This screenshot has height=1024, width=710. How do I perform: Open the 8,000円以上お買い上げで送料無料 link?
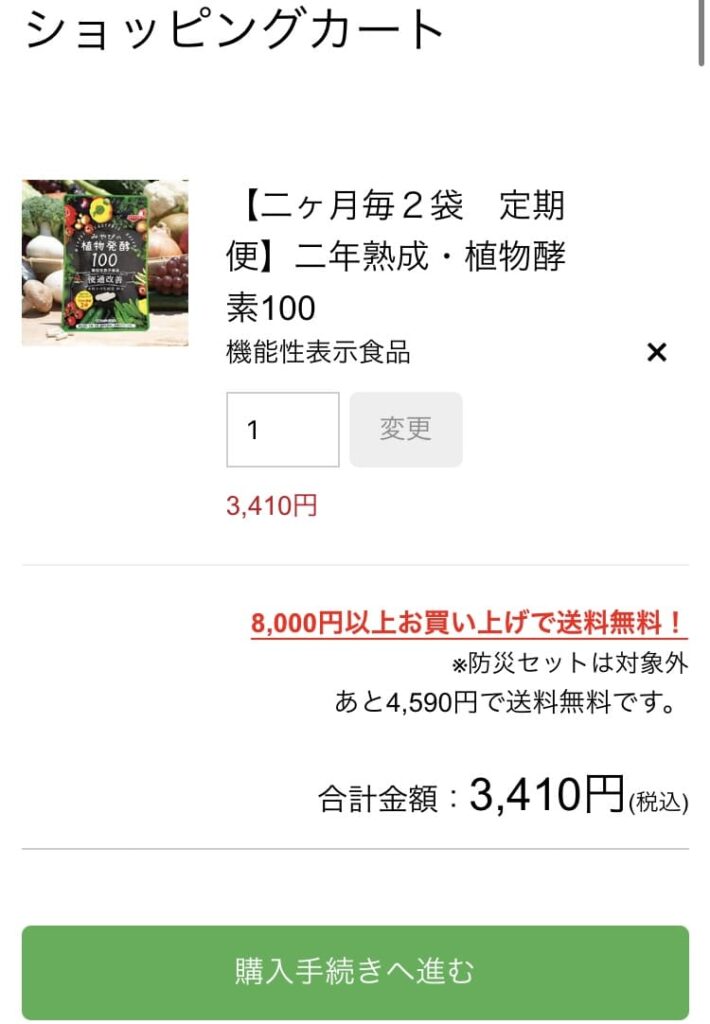click(x=469, y=624)
